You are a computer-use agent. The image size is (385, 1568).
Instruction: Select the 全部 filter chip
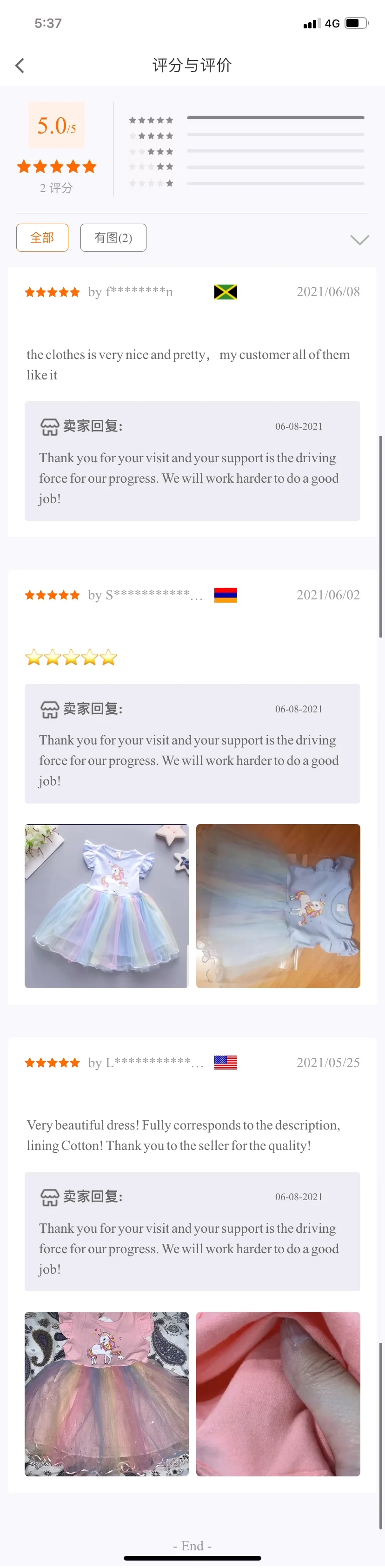(42, 238)
